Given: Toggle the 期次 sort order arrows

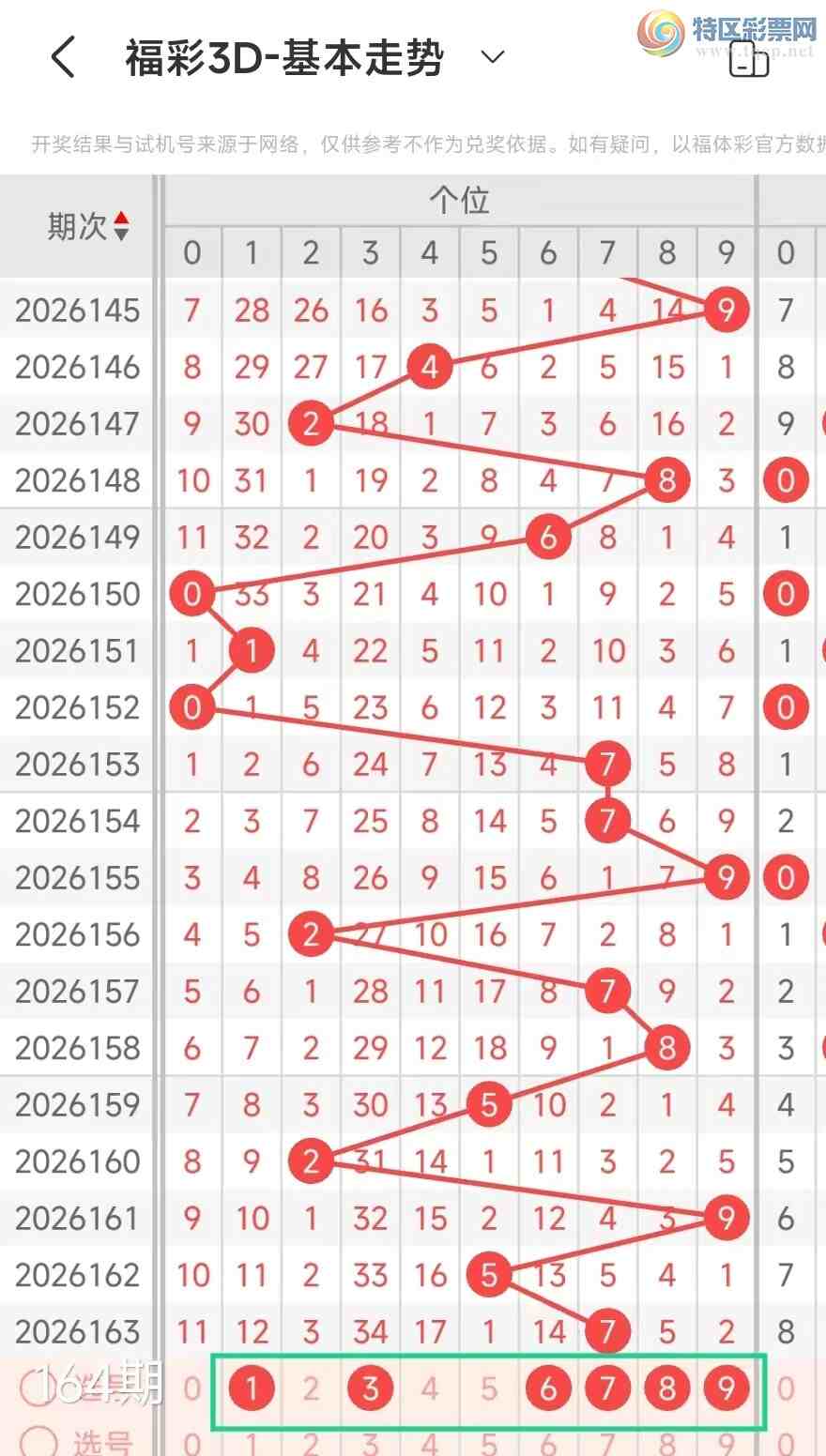Looking at the screenshot, I should 121,226.
